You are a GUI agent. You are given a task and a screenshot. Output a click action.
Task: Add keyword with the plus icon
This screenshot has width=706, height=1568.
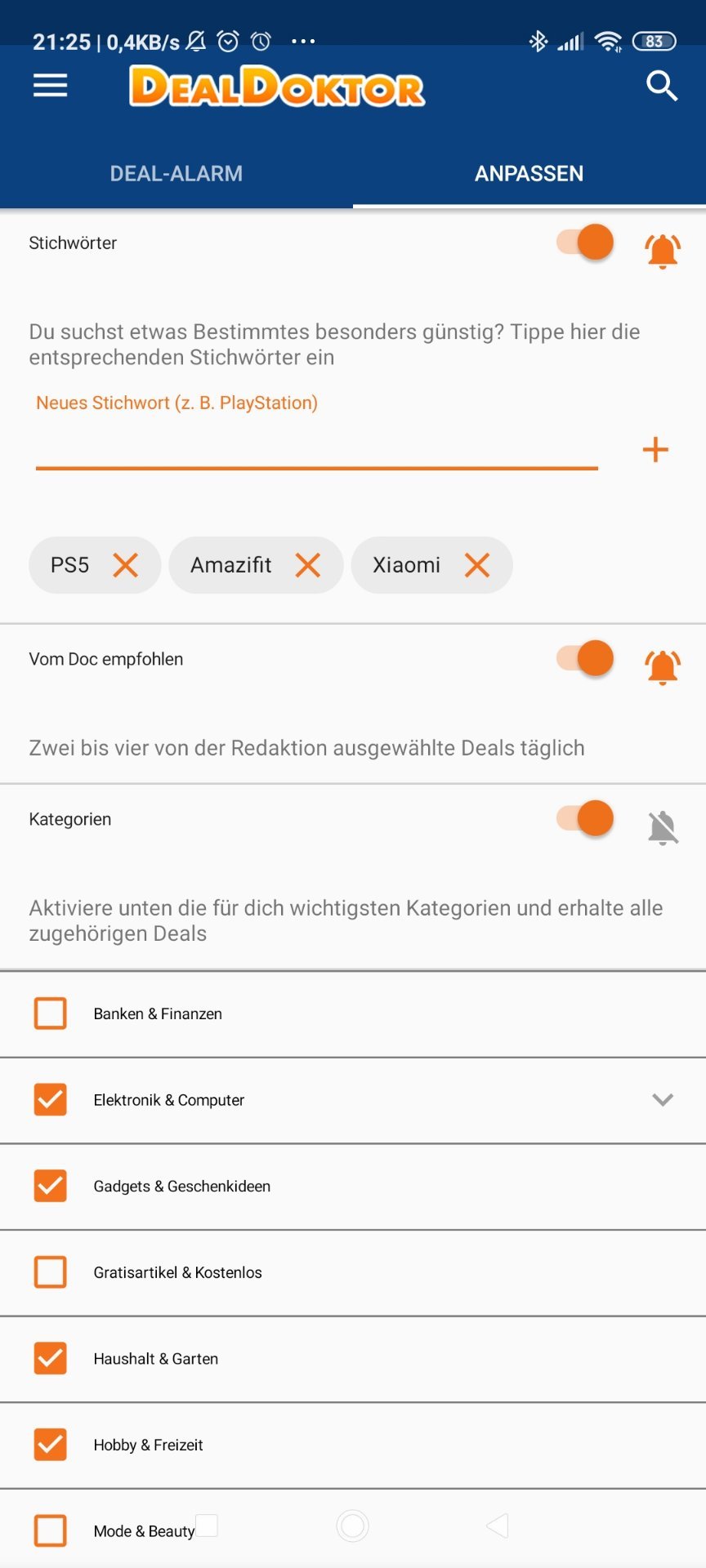(655, 449)
